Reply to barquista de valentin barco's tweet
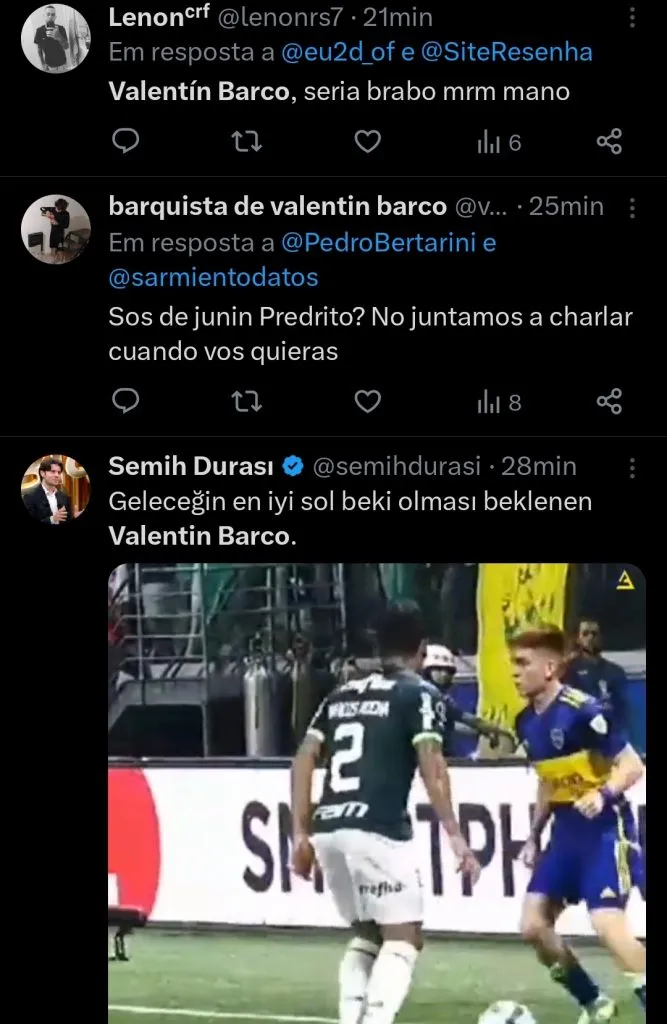 pyautogui.click(x=125, y=401)
